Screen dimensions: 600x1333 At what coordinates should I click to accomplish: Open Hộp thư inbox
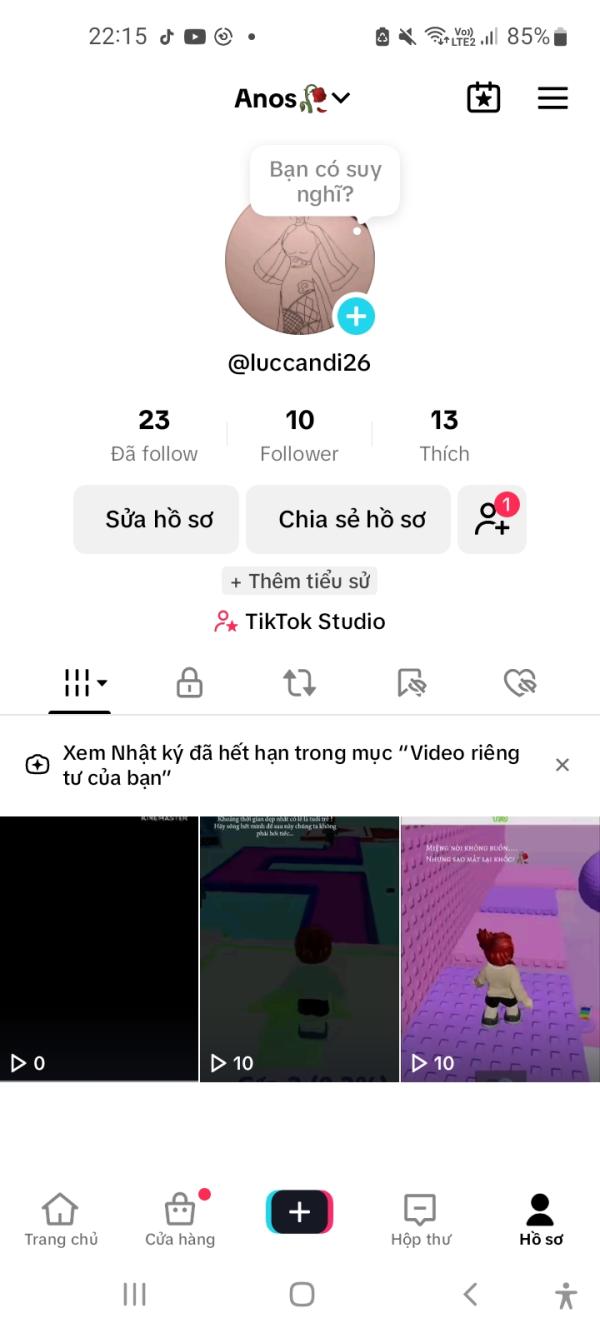420,1220
